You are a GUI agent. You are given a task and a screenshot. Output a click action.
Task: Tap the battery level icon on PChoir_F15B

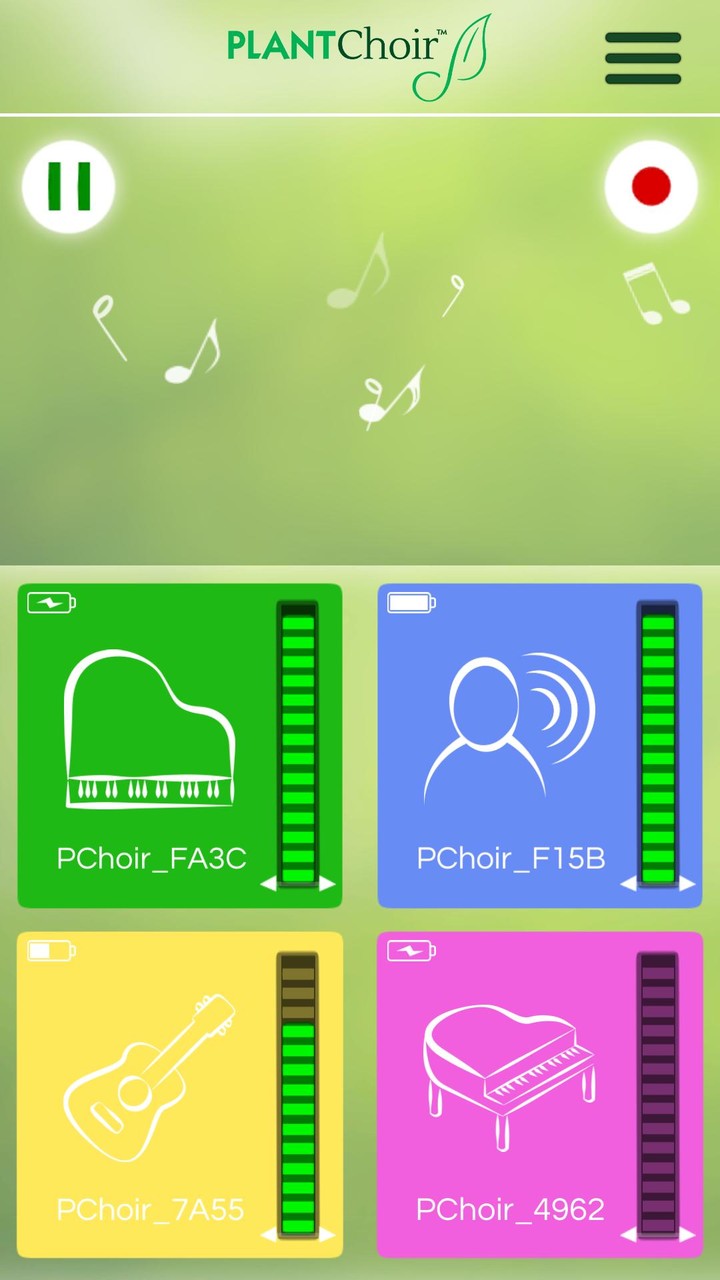[410, 602]
